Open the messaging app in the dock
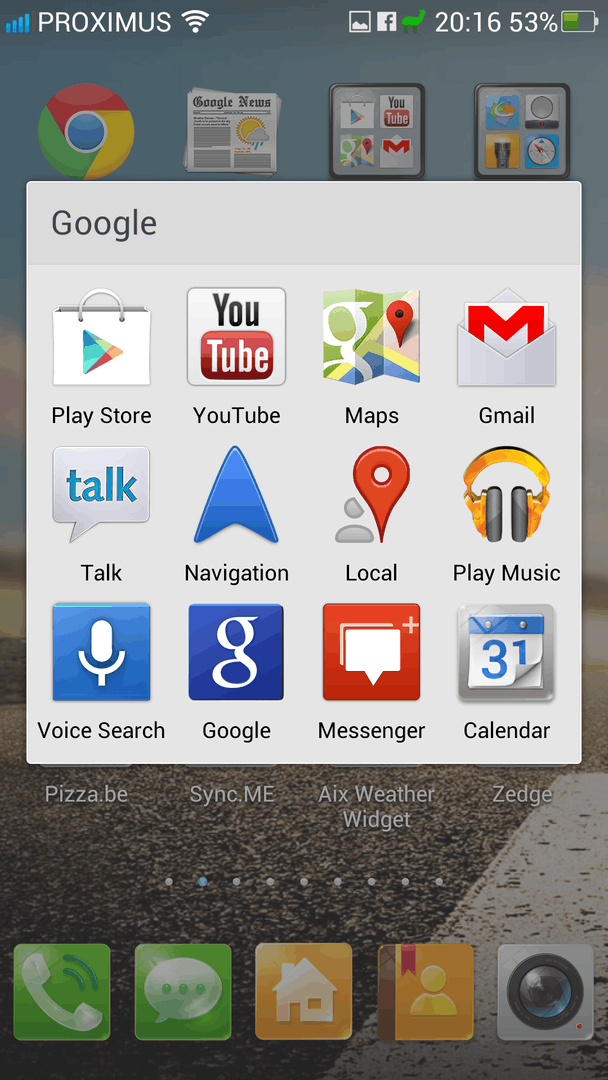This screenshot has width=608, height=1080. click(x=183, y=991)
